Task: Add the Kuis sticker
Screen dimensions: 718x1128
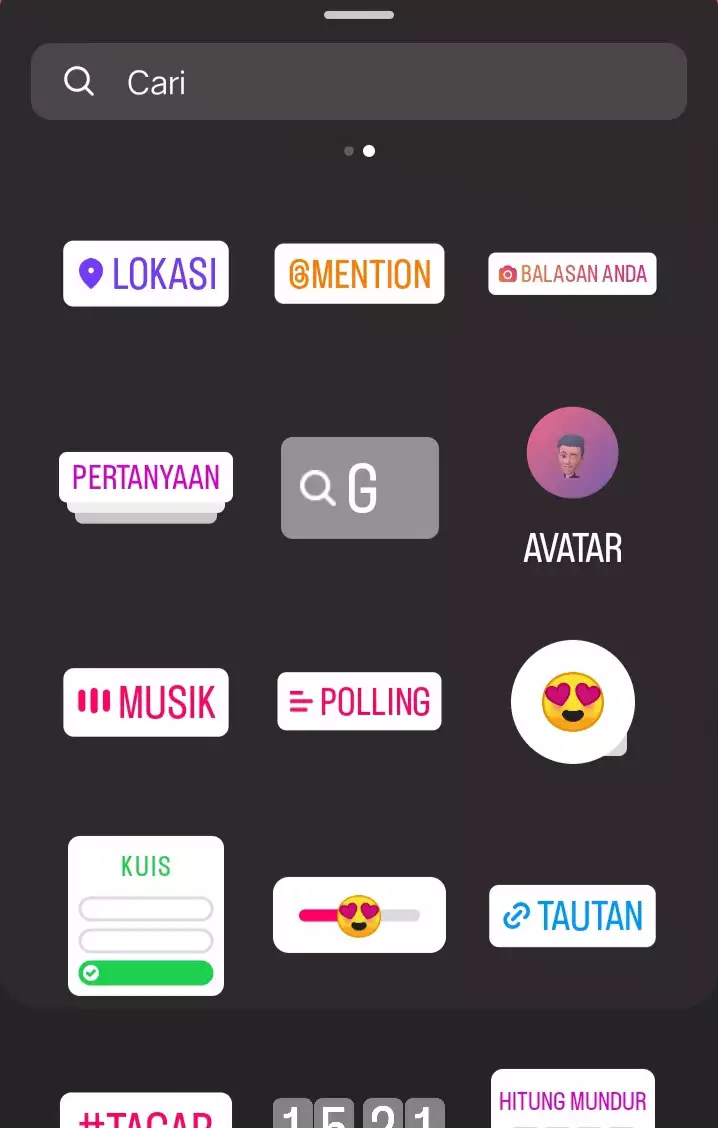Action: click(146, 916)
